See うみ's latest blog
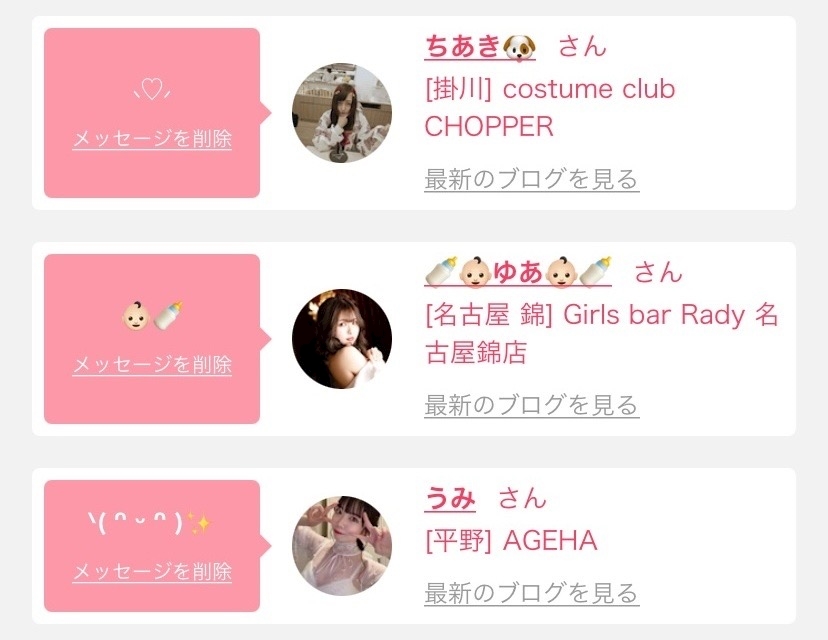828x640 pixels. pos(531,593)
